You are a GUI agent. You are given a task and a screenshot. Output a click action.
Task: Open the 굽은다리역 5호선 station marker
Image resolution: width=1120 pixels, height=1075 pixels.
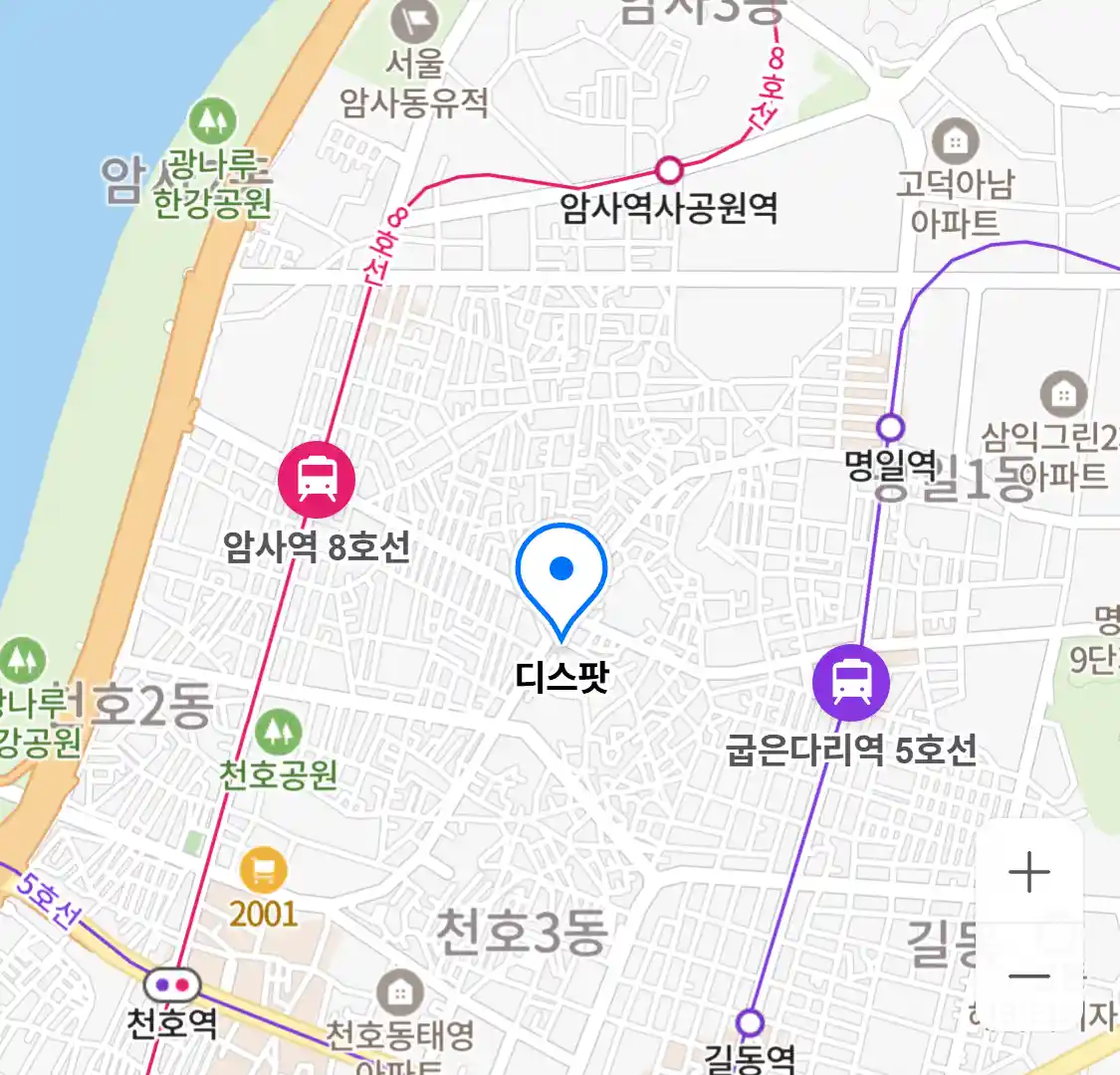(850, 682)
